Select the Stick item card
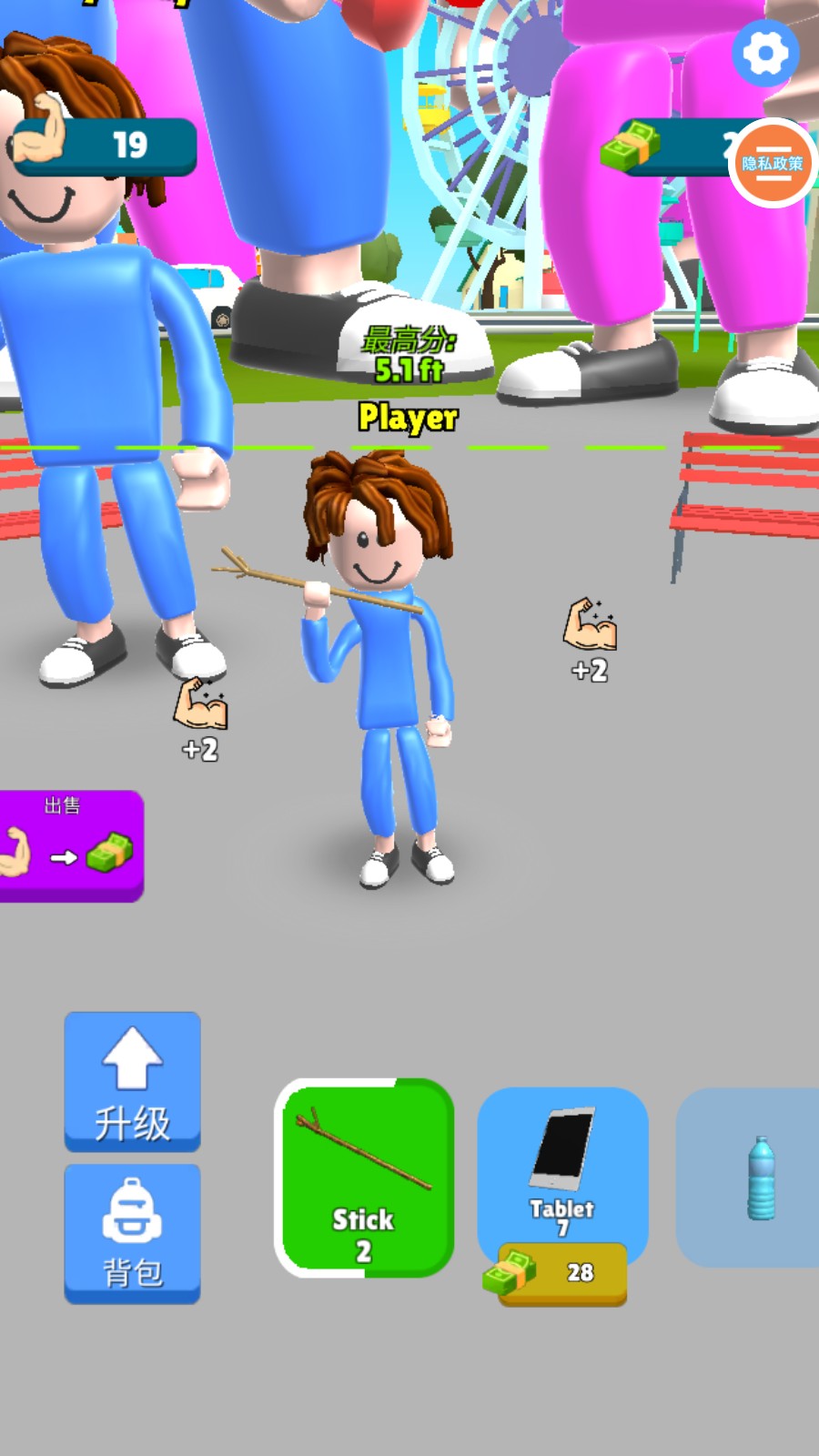 tap(364, 1177)
